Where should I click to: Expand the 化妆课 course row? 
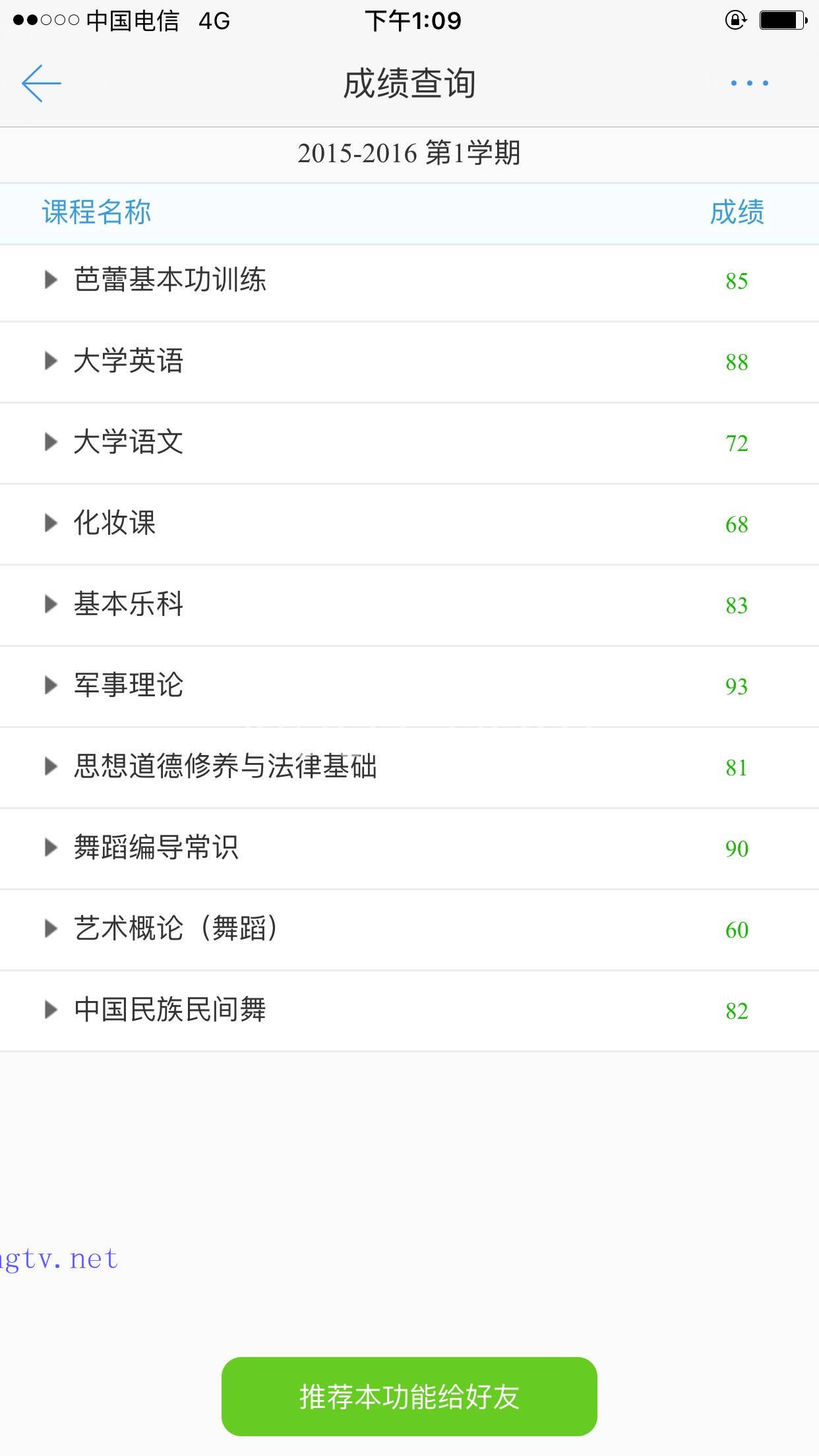[x=409, y=524]
